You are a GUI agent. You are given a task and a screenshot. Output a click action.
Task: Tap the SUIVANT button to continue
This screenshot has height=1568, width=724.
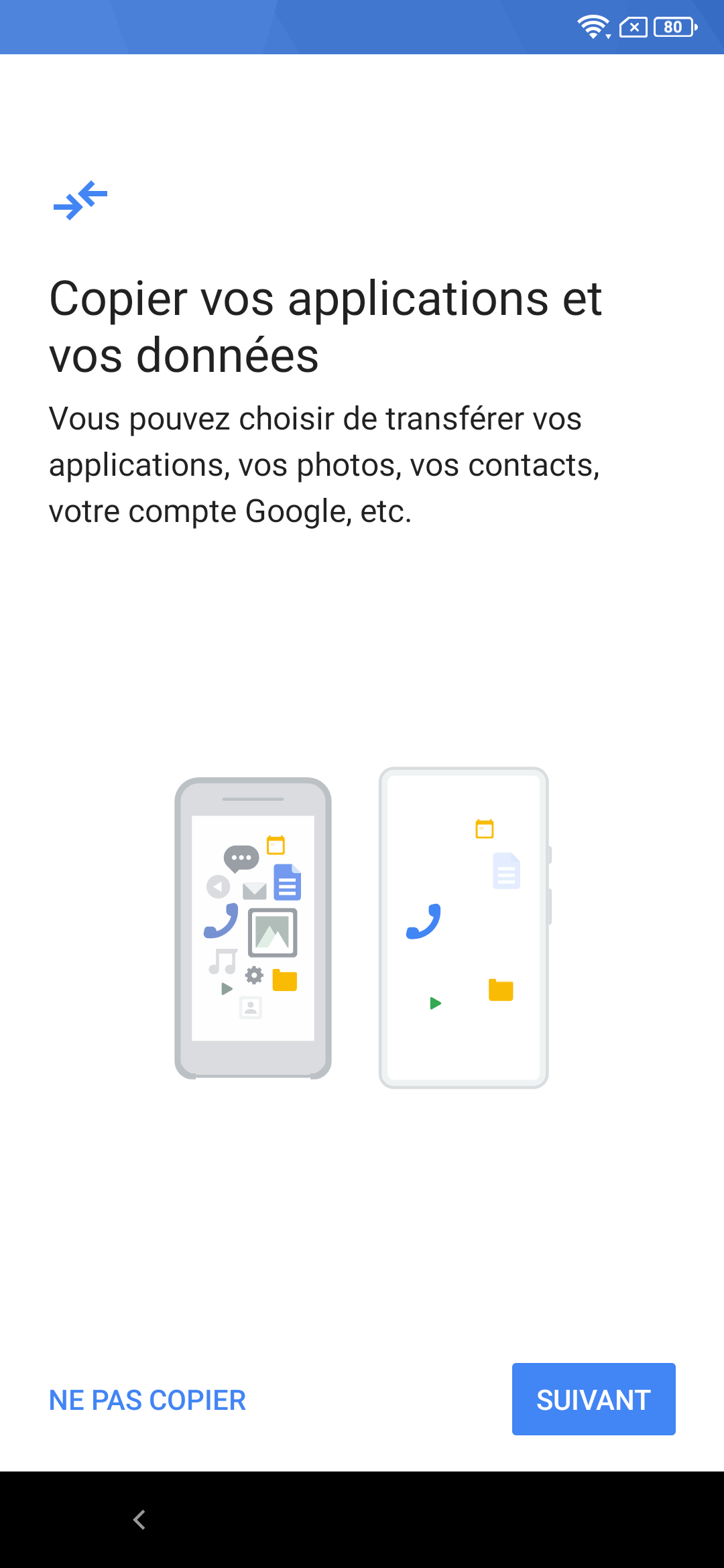point(593,1399)
